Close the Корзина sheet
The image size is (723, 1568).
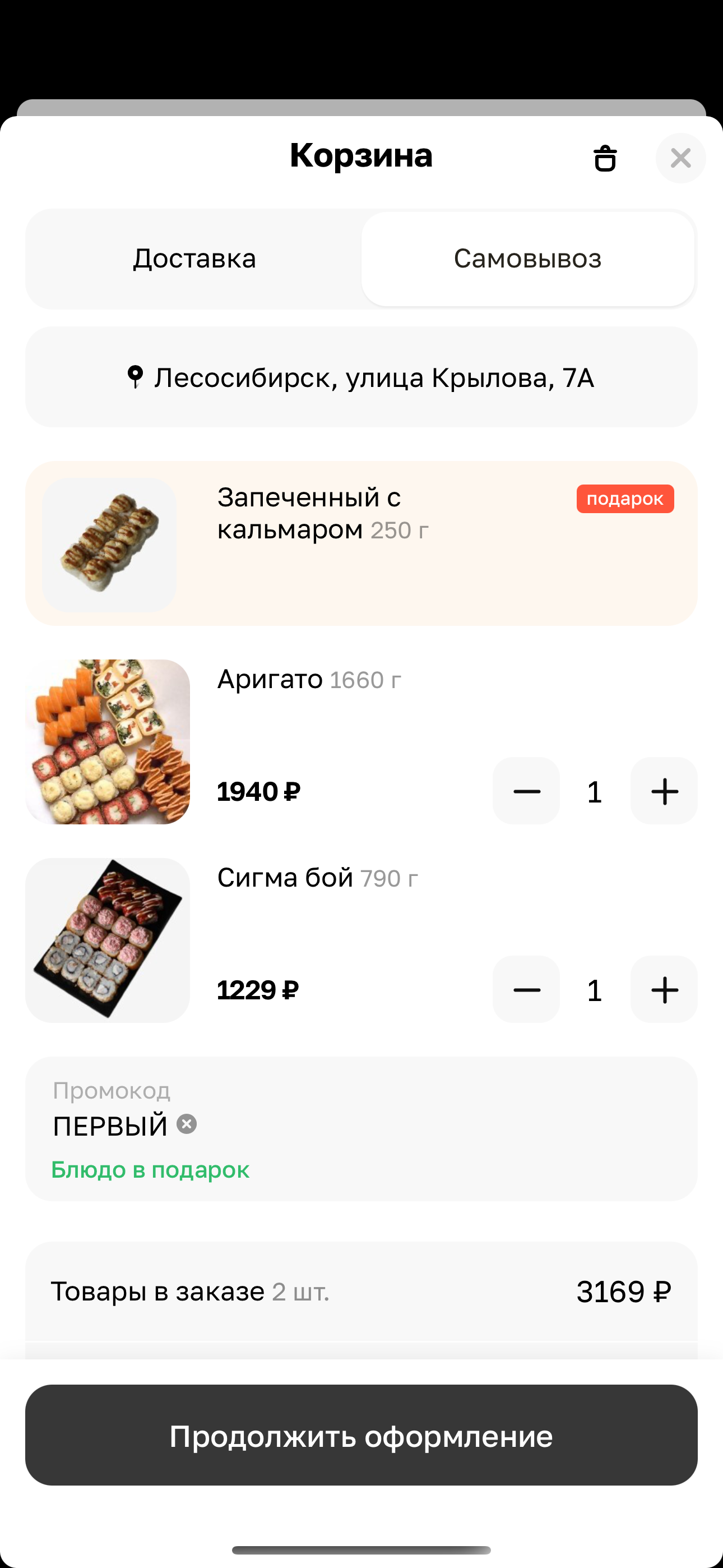coord(680,158)
